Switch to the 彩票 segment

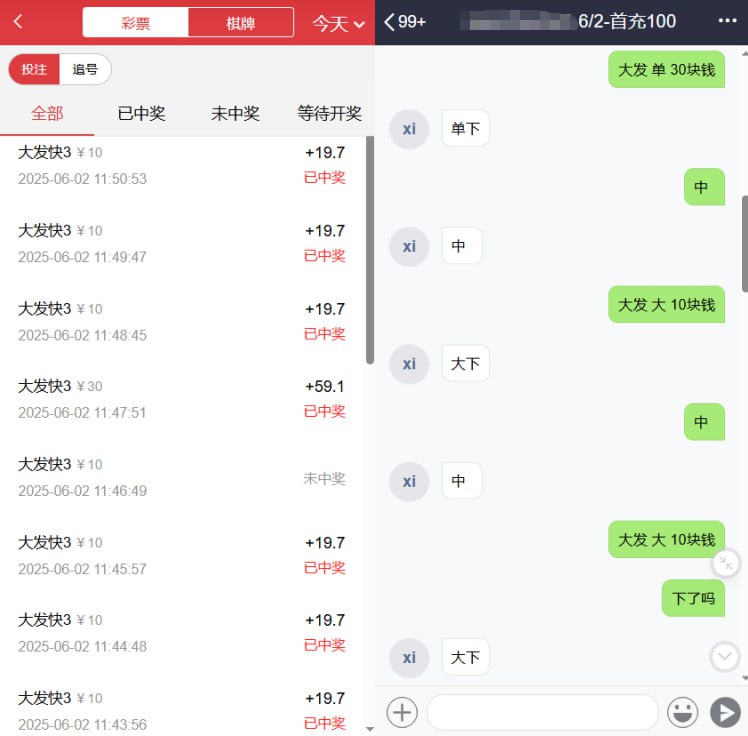click(136, 23)
